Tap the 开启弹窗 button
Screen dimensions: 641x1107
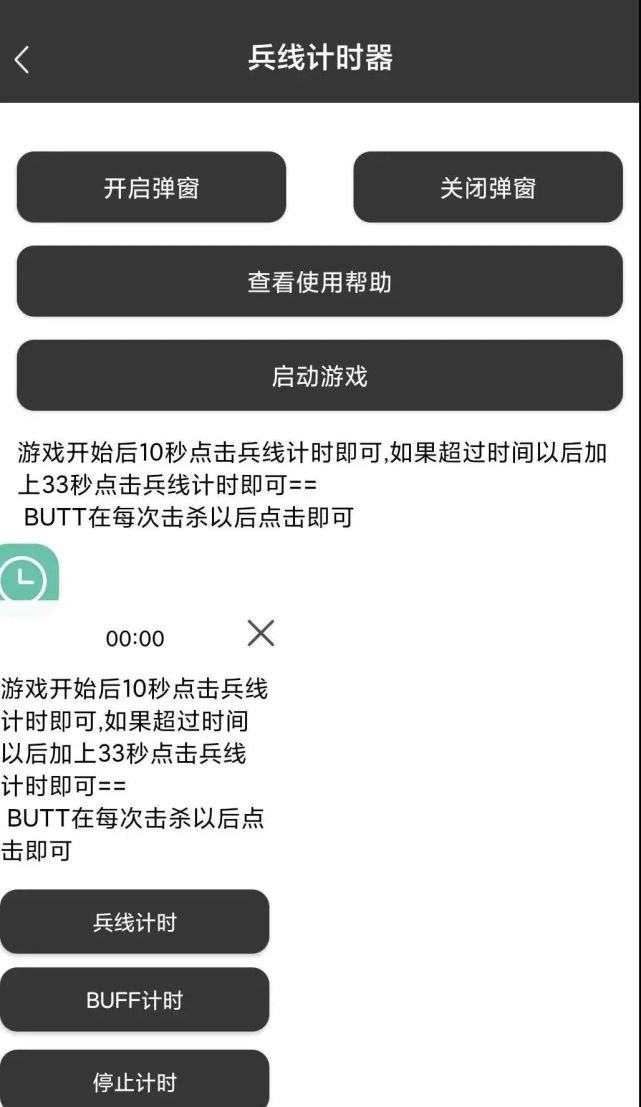click(x=151, y=187)
